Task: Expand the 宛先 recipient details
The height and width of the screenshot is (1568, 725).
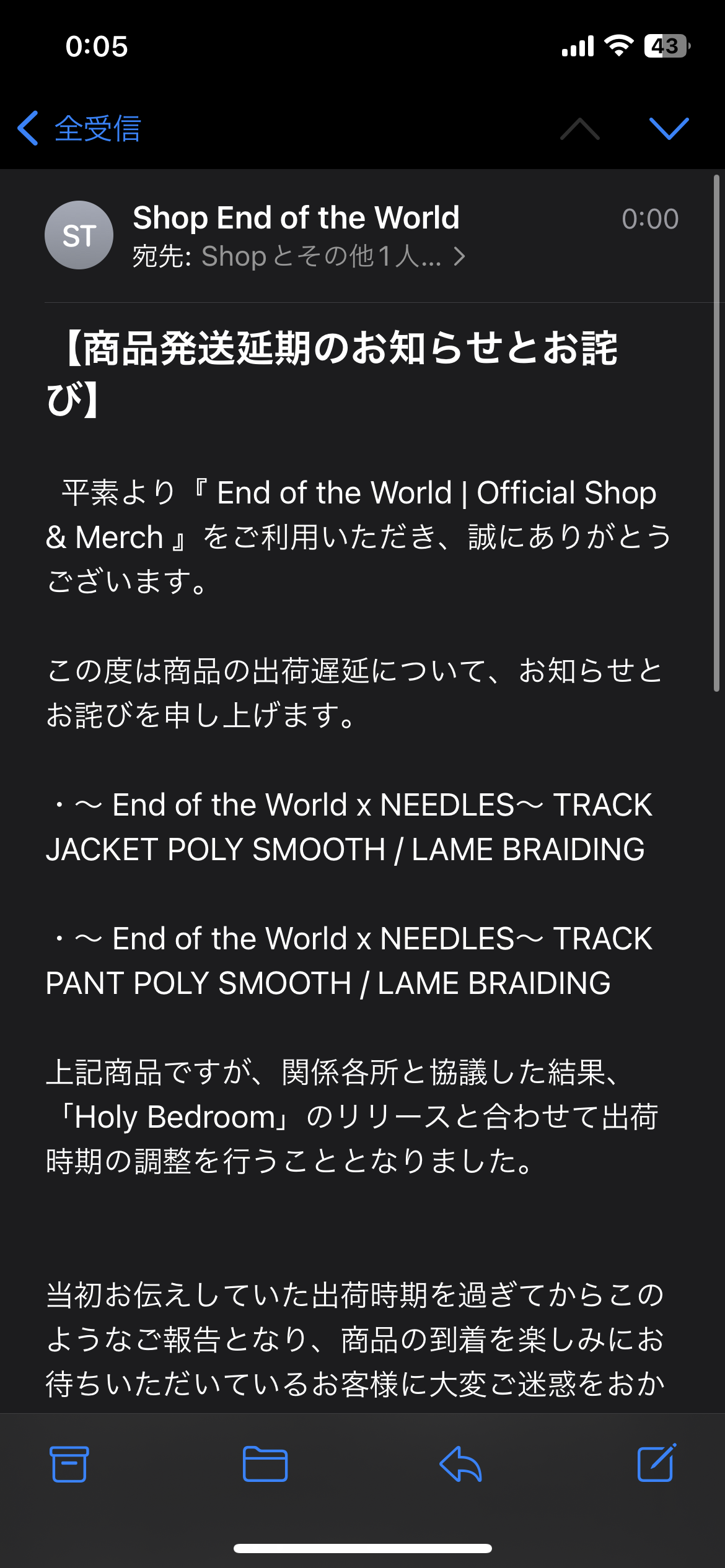Action: [299, 256]
